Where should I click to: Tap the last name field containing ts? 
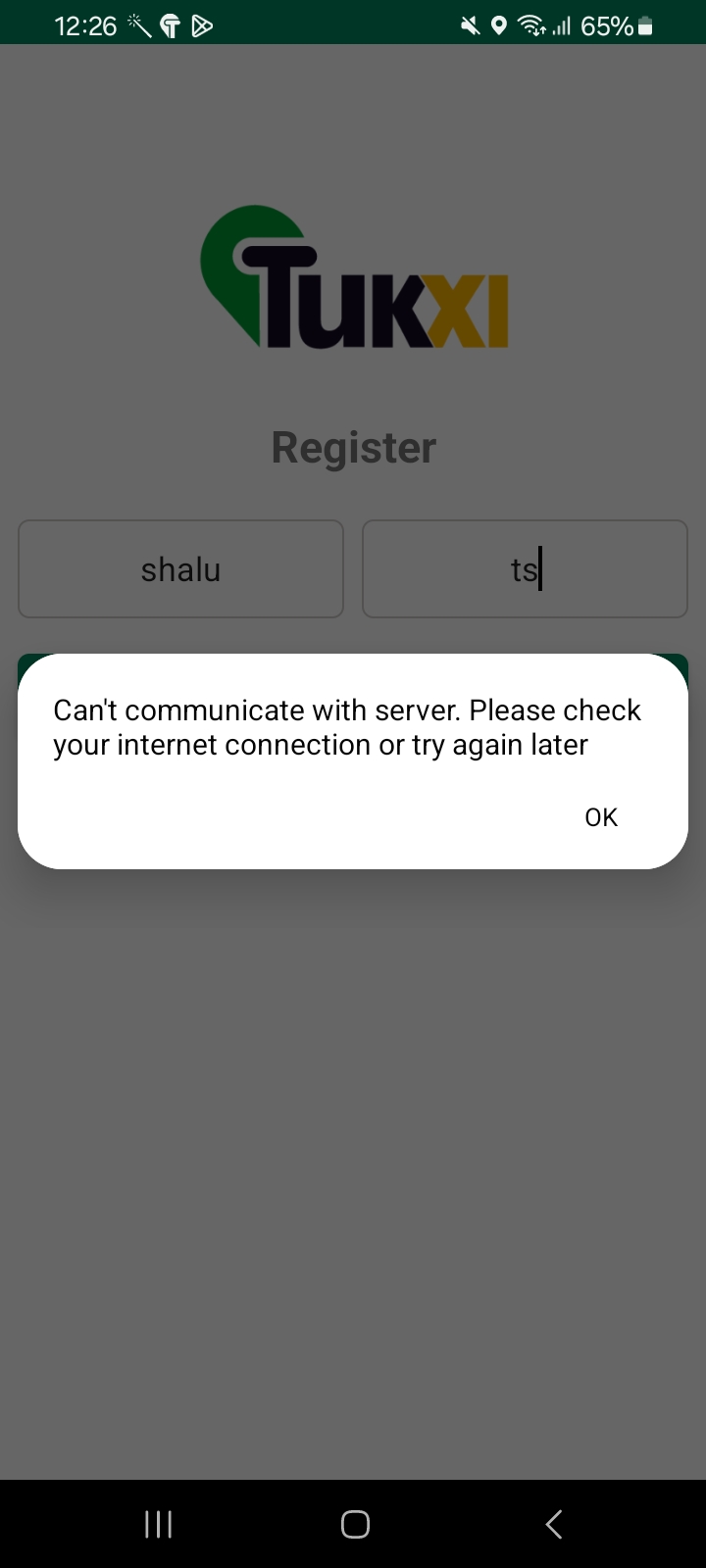click(525, 569)
